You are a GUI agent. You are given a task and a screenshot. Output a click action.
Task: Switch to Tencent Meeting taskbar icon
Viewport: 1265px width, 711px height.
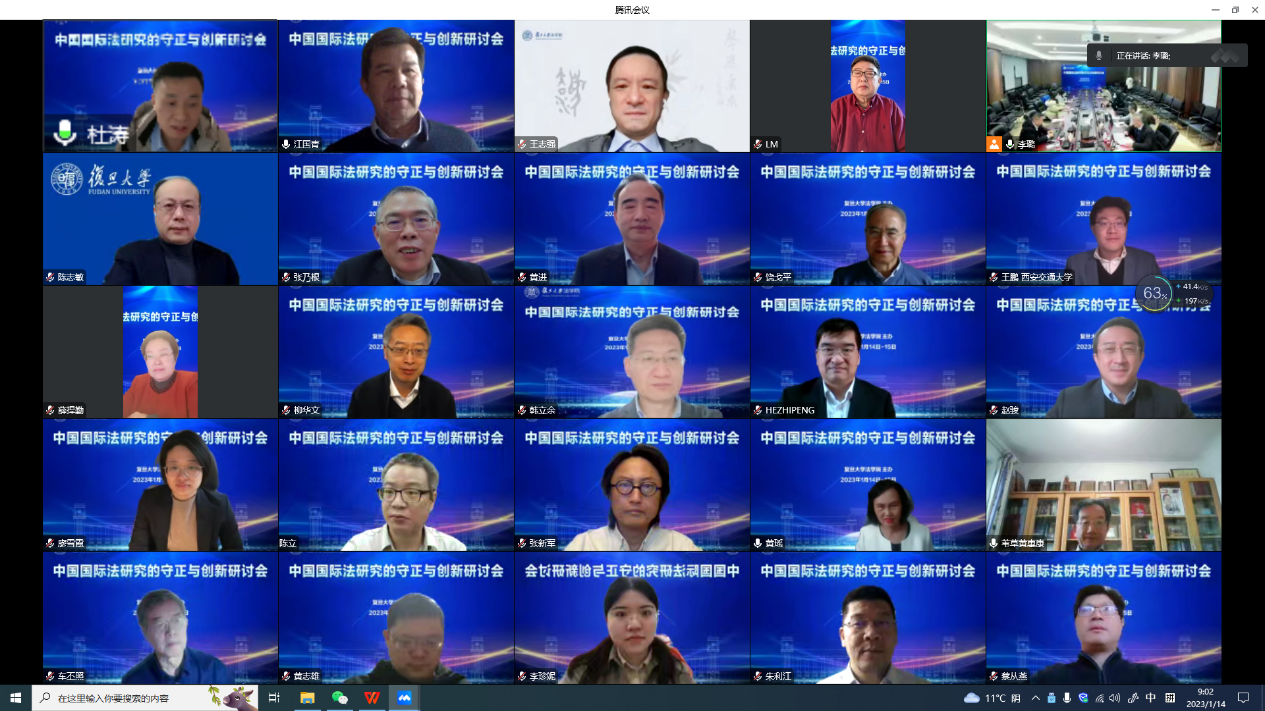404,697
